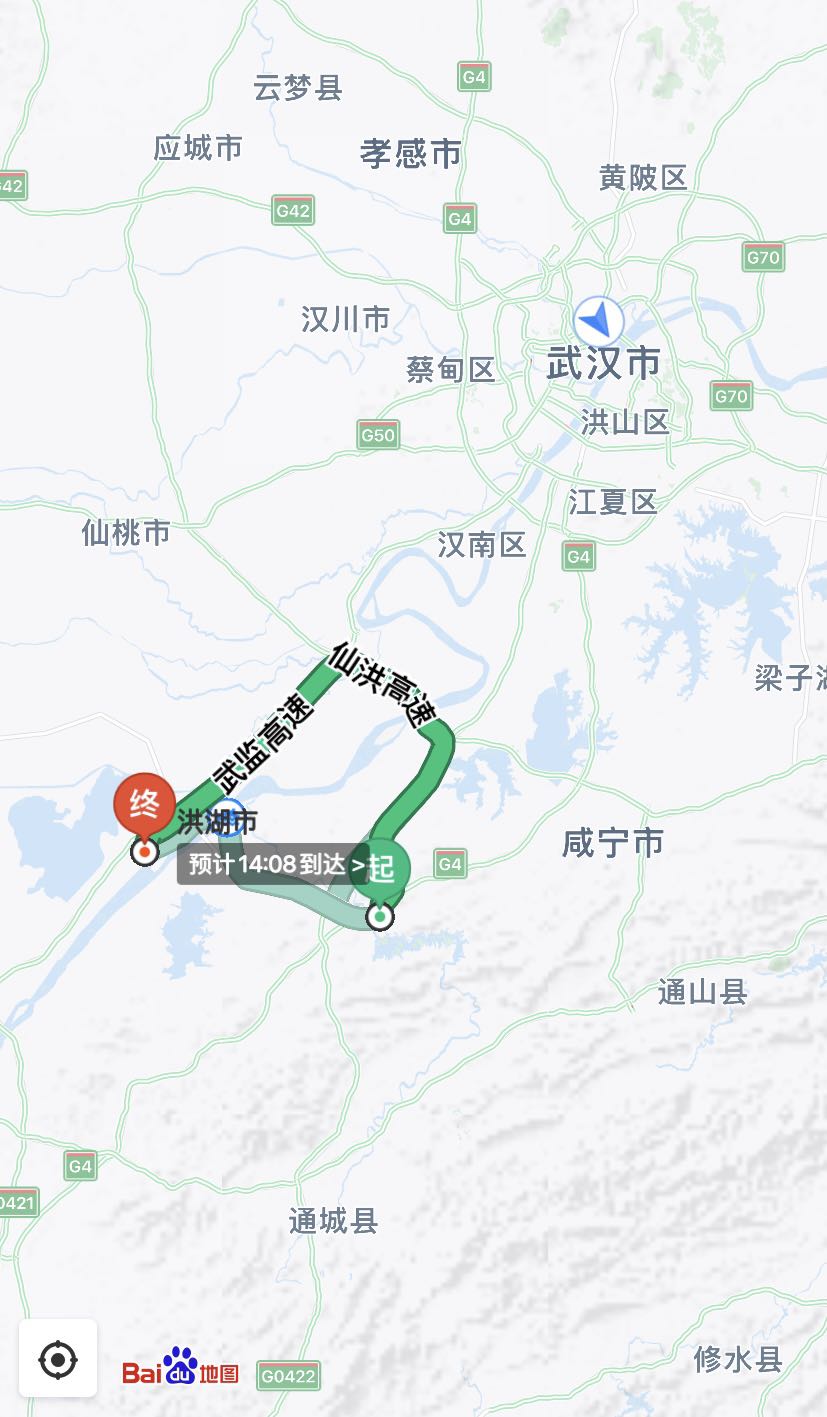Recenter the map on my location
Screen dimensions: 827x1417
click(58, 1358)
